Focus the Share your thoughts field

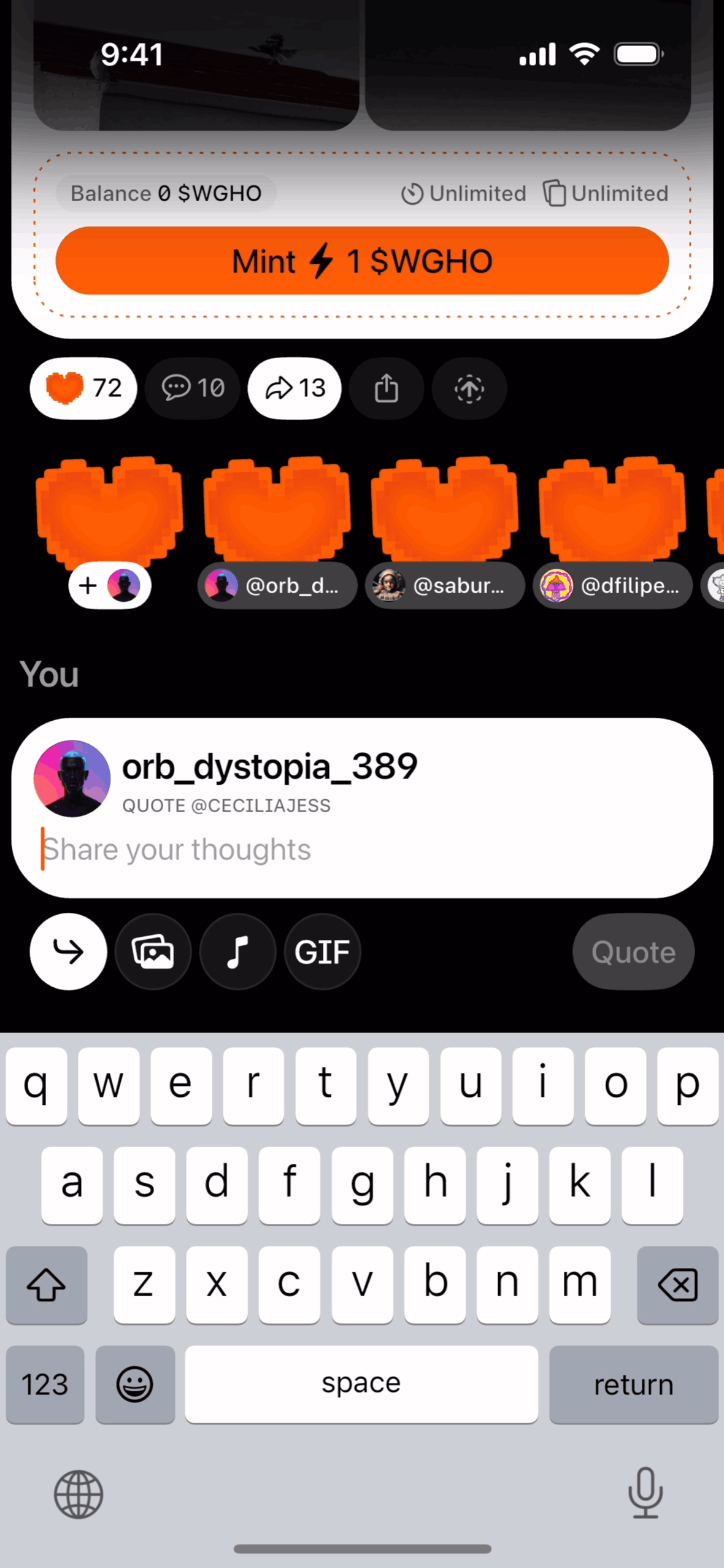tap(362, 850)
